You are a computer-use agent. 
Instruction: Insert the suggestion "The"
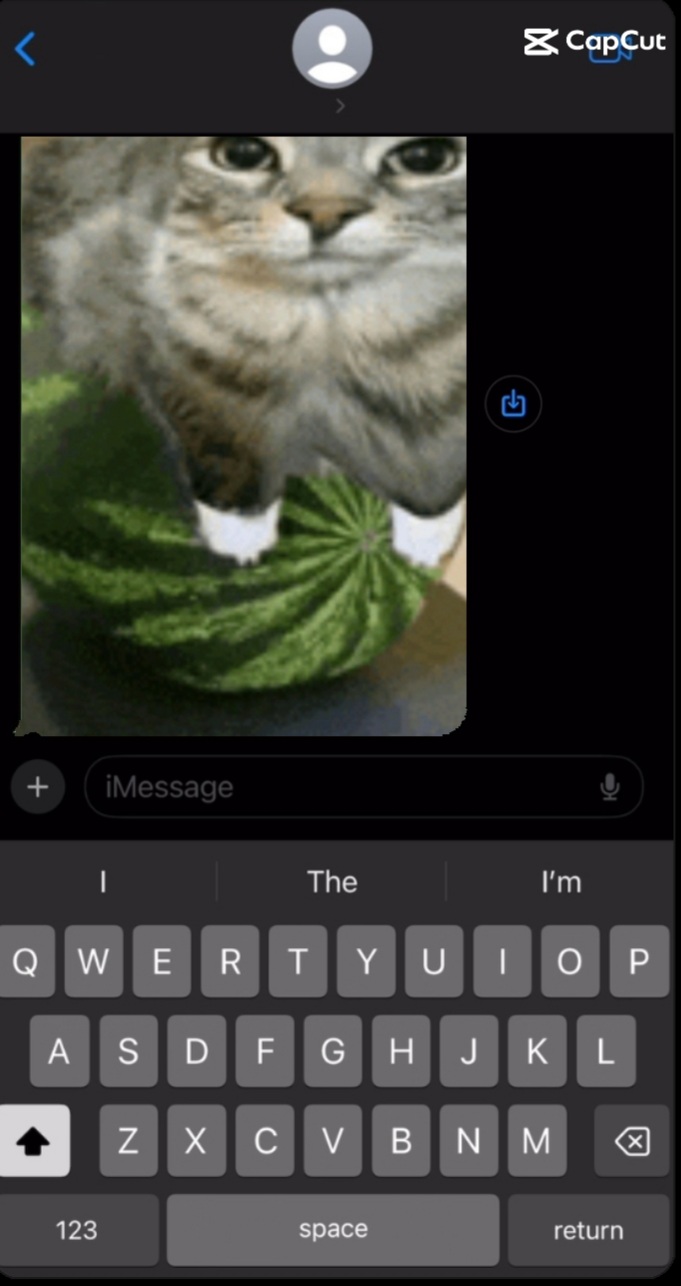pos(332,882)
